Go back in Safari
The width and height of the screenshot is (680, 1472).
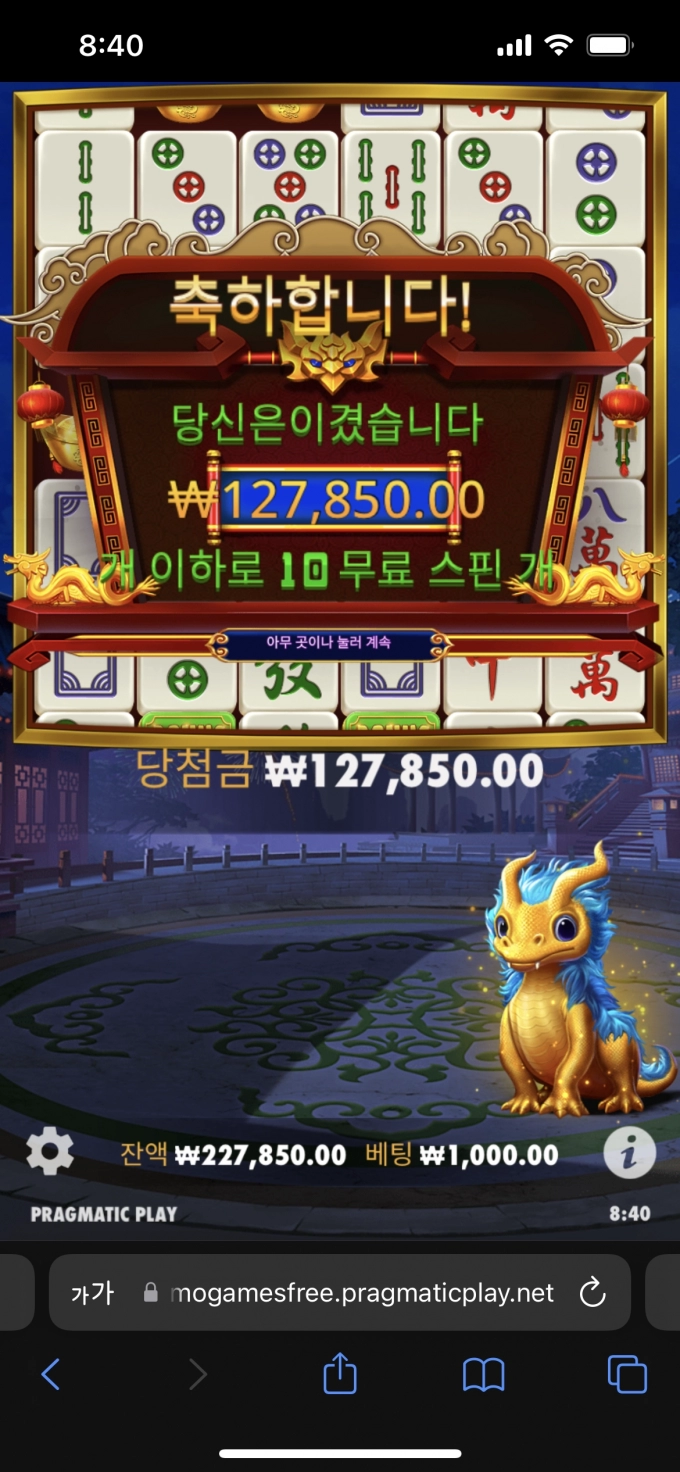coord(50,1374)
